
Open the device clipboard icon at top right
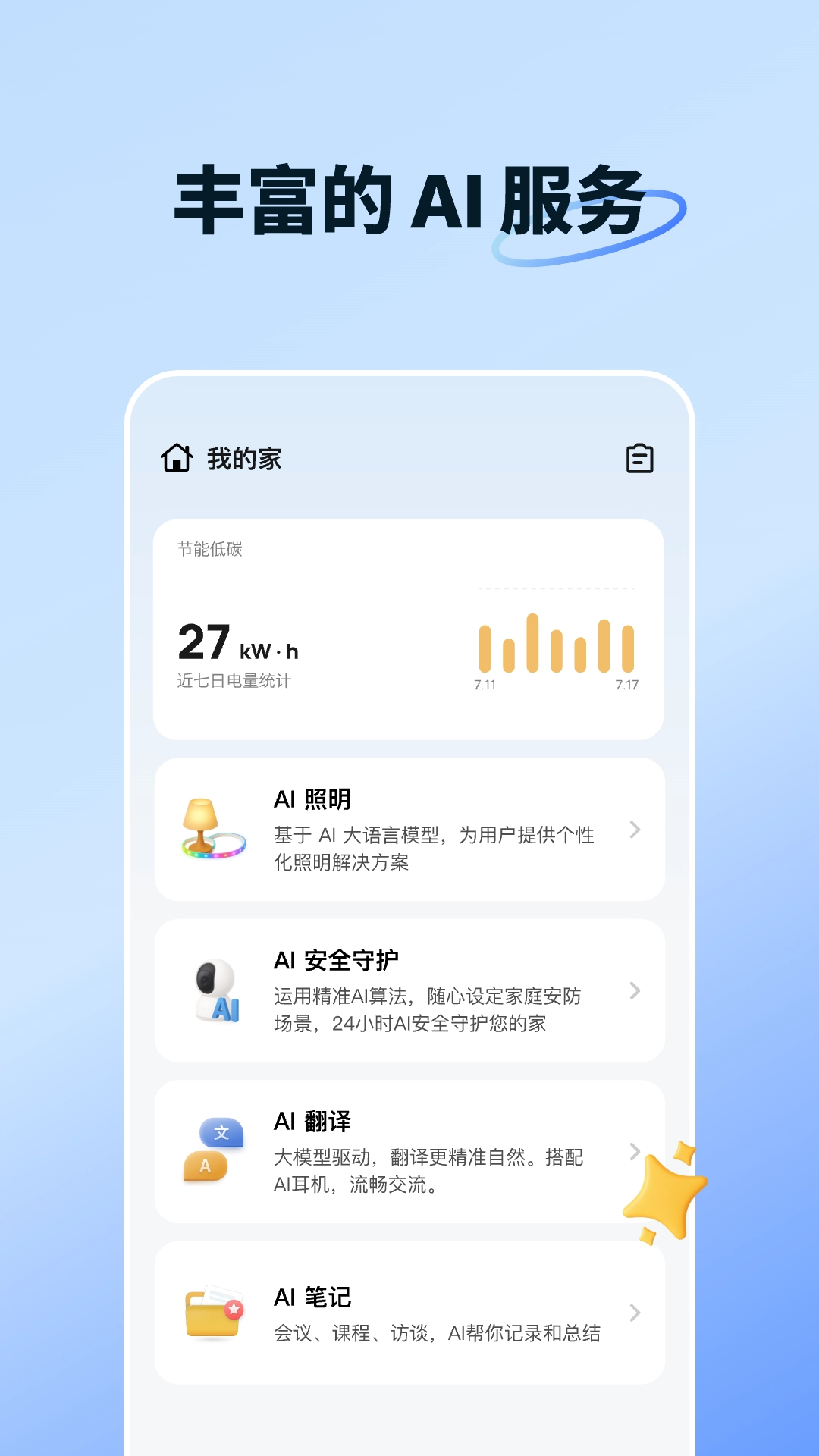(641, 458)
